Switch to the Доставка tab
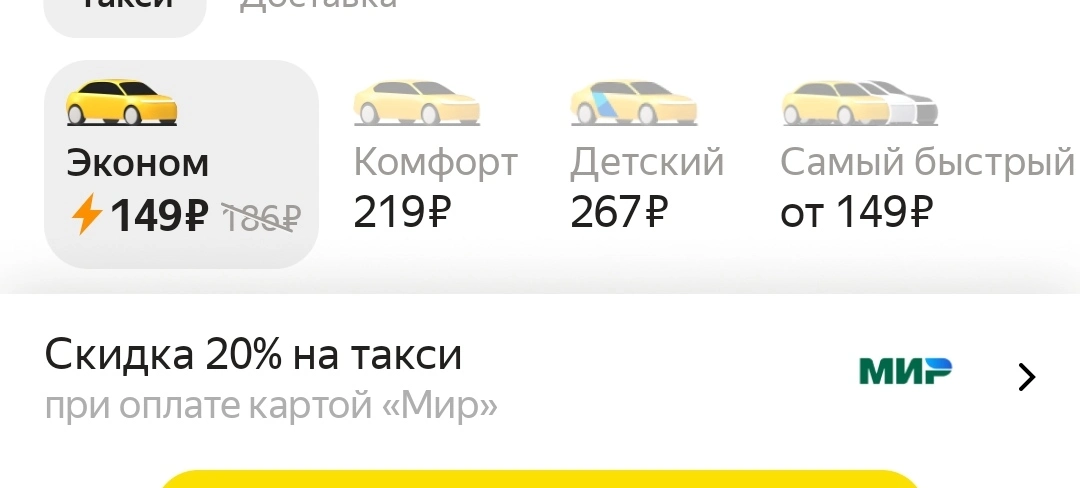 (318, 4)
